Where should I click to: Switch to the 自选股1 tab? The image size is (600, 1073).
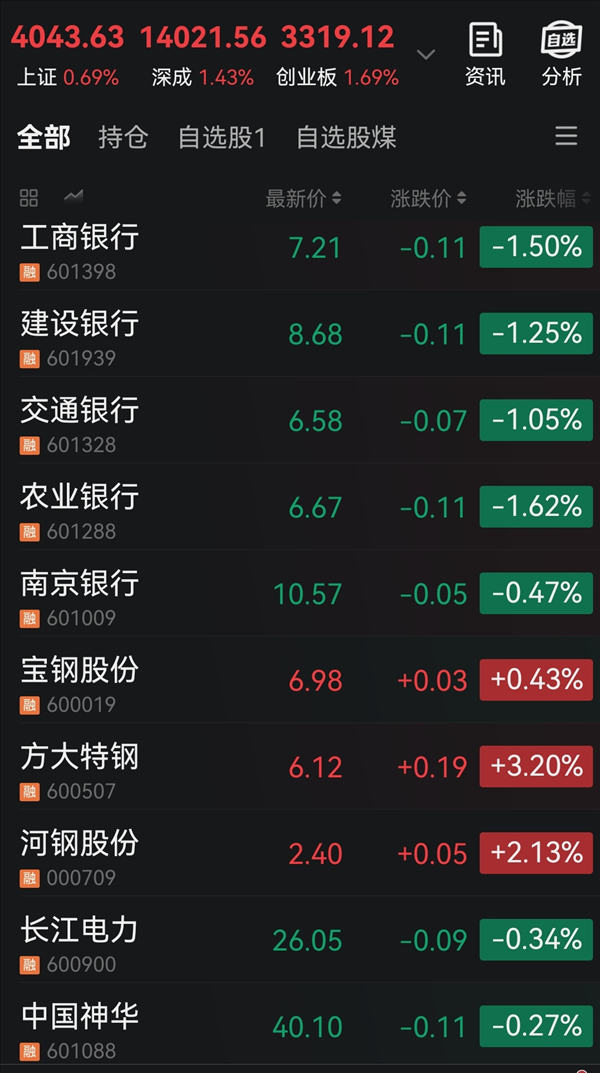tap(221, 137)
